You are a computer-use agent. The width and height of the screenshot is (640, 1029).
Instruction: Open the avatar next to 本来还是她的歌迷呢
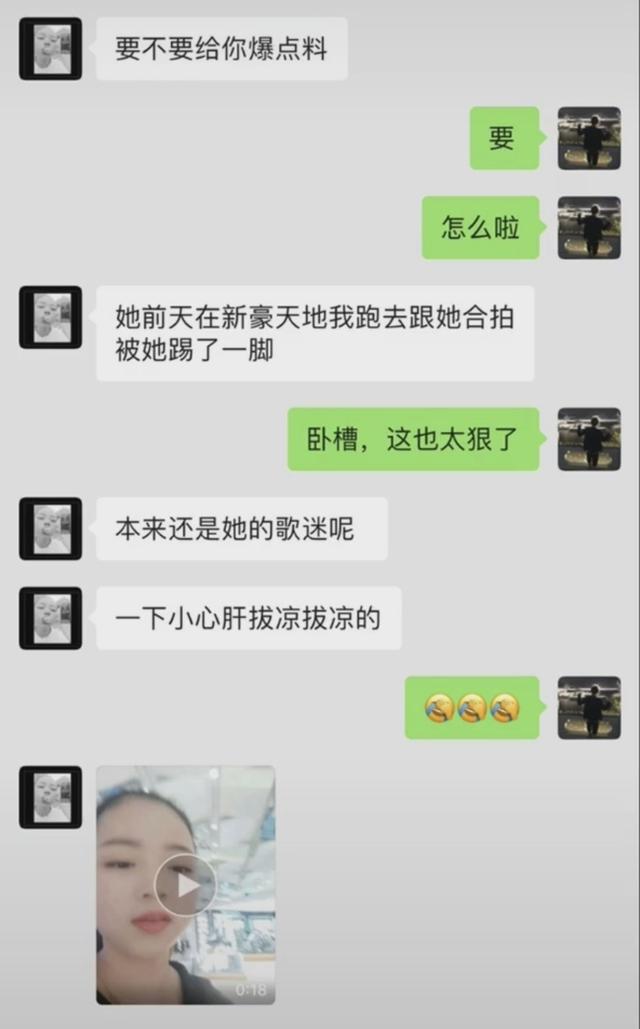click(50, 528)
